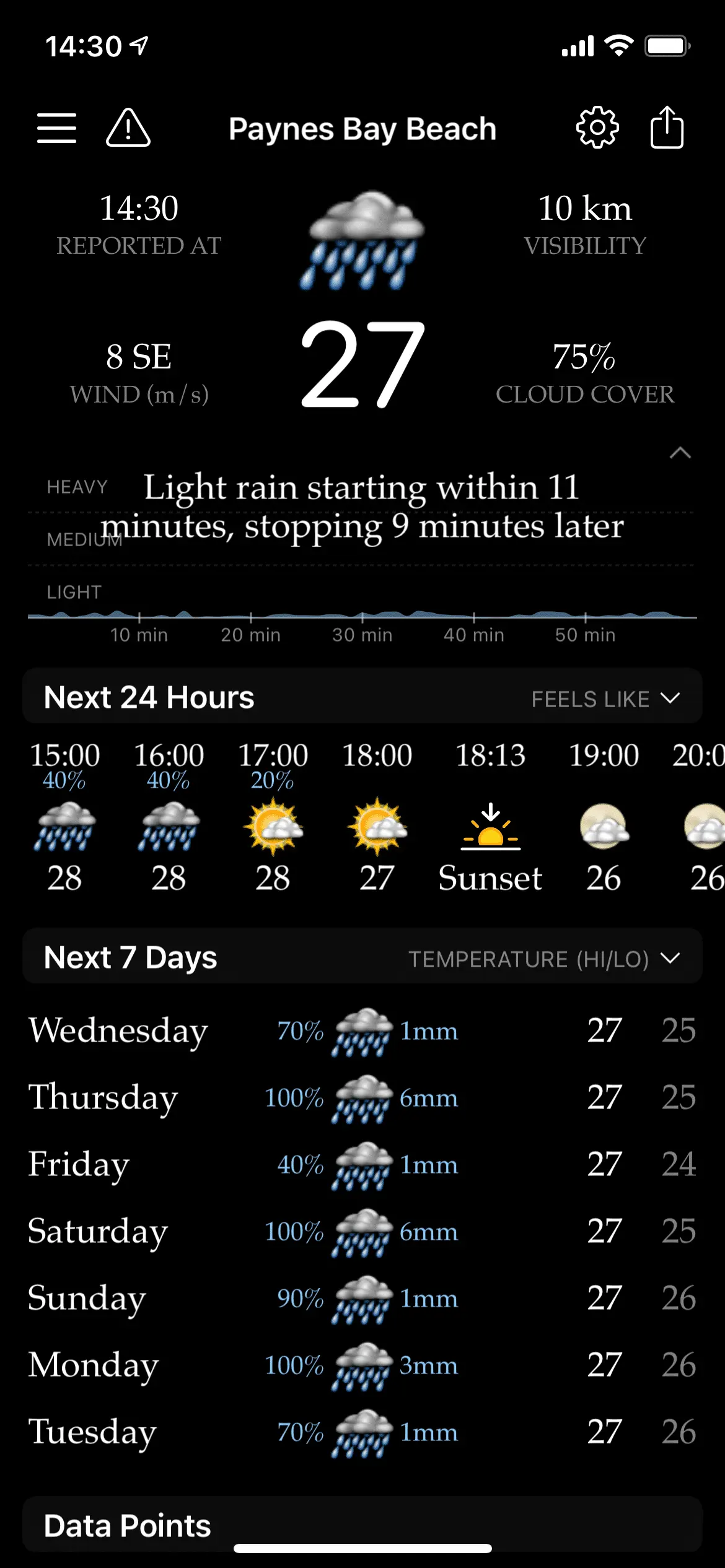Share the Paynes Bay Beach forecast
Viewport: 725px width, 1568px height.
tap(667, 128)
